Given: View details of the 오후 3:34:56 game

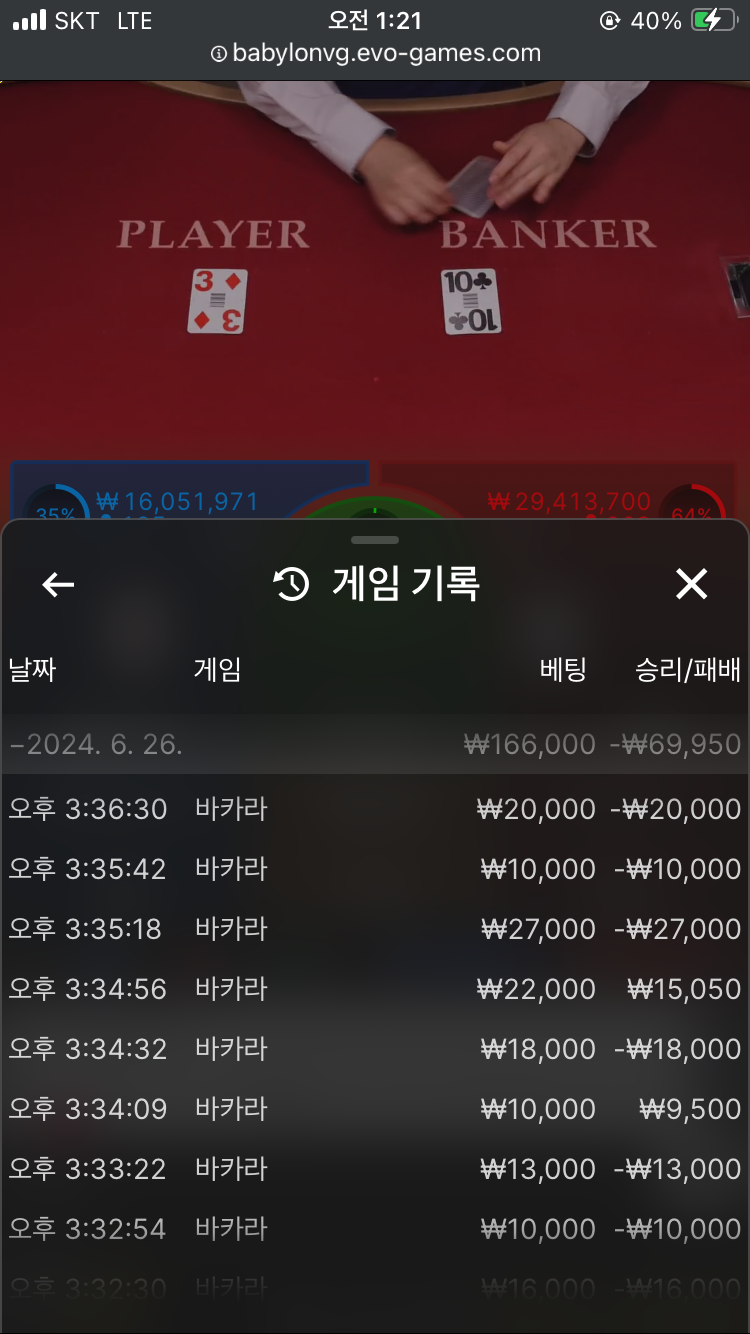Looking at the screenshot, I should 374,989.
